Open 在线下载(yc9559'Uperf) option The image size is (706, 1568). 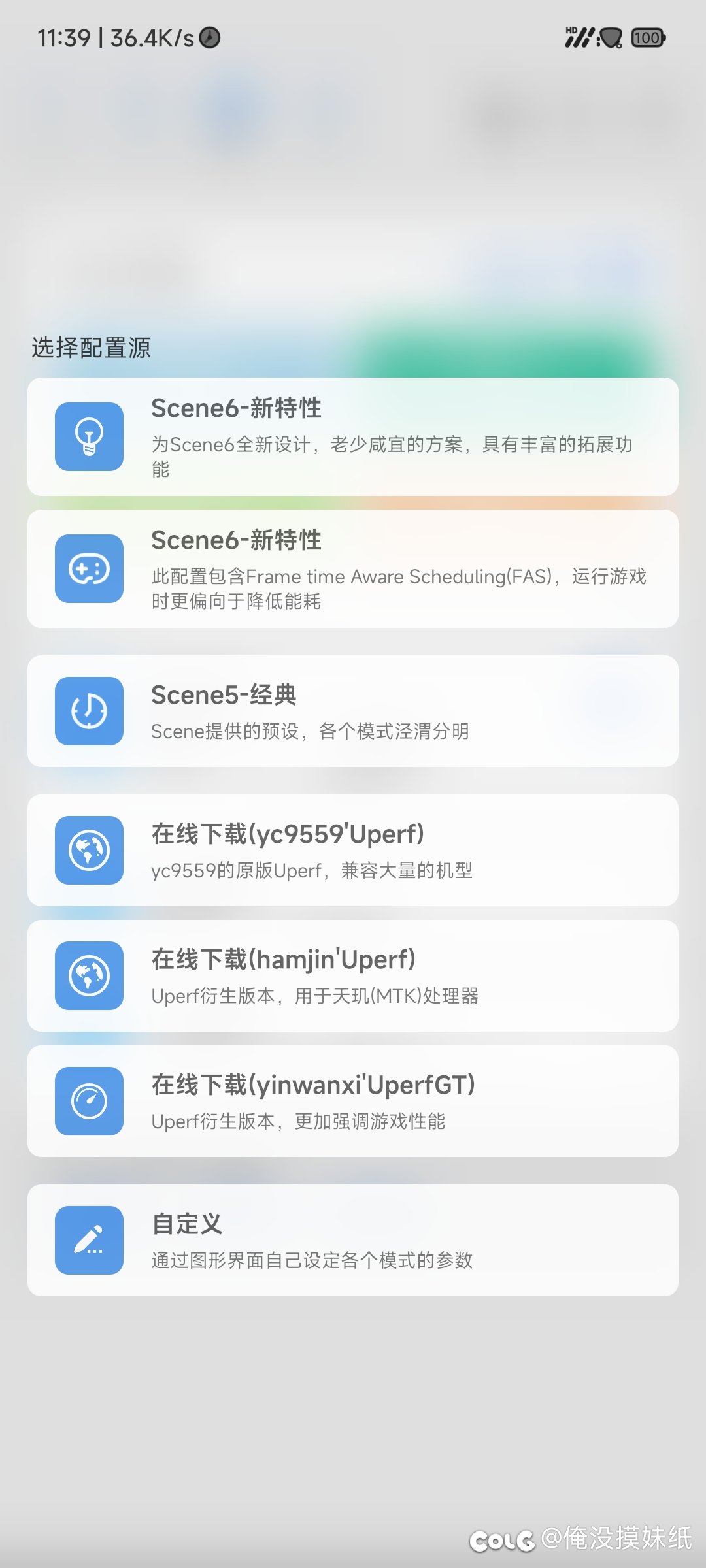point(353,850)
